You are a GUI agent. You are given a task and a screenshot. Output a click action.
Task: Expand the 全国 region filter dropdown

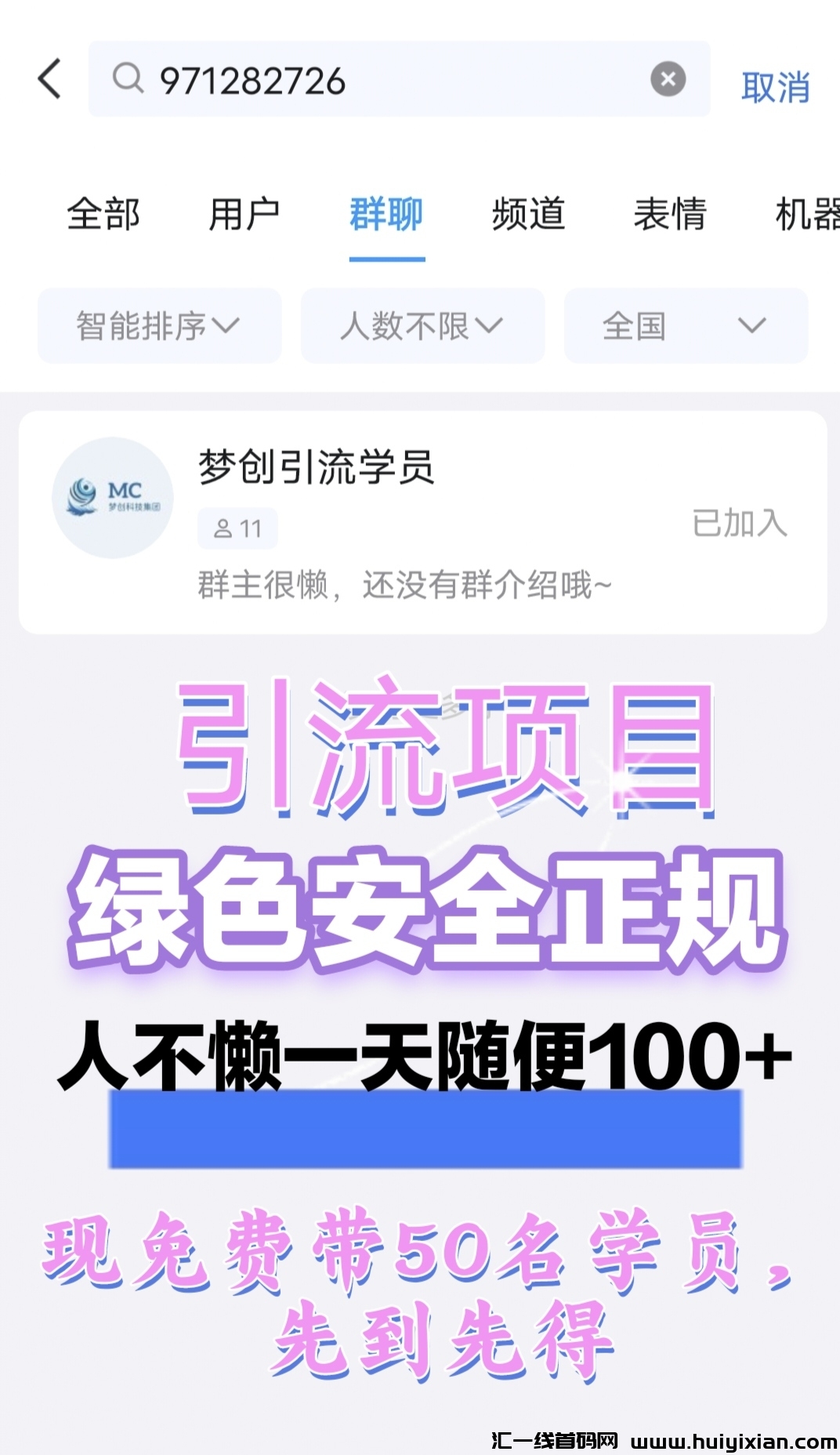click(686, 326)
